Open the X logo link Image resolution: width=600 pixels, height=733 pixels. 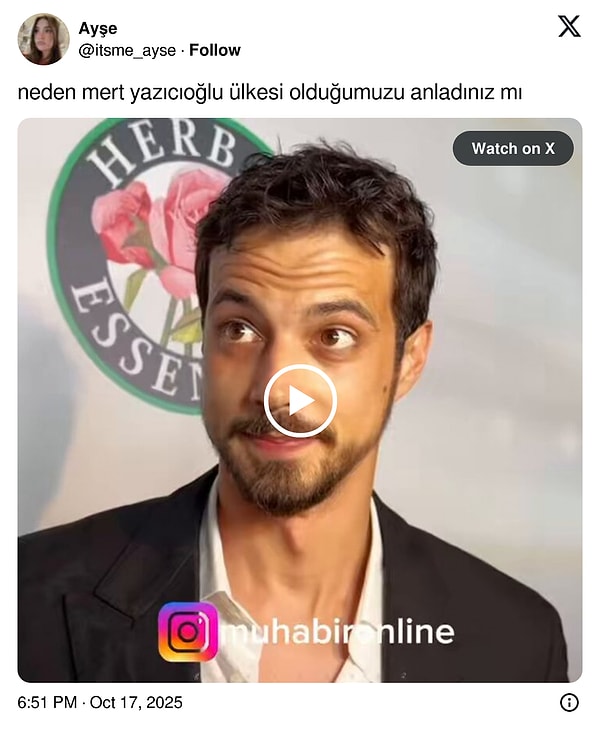click(x=569, y=27)
